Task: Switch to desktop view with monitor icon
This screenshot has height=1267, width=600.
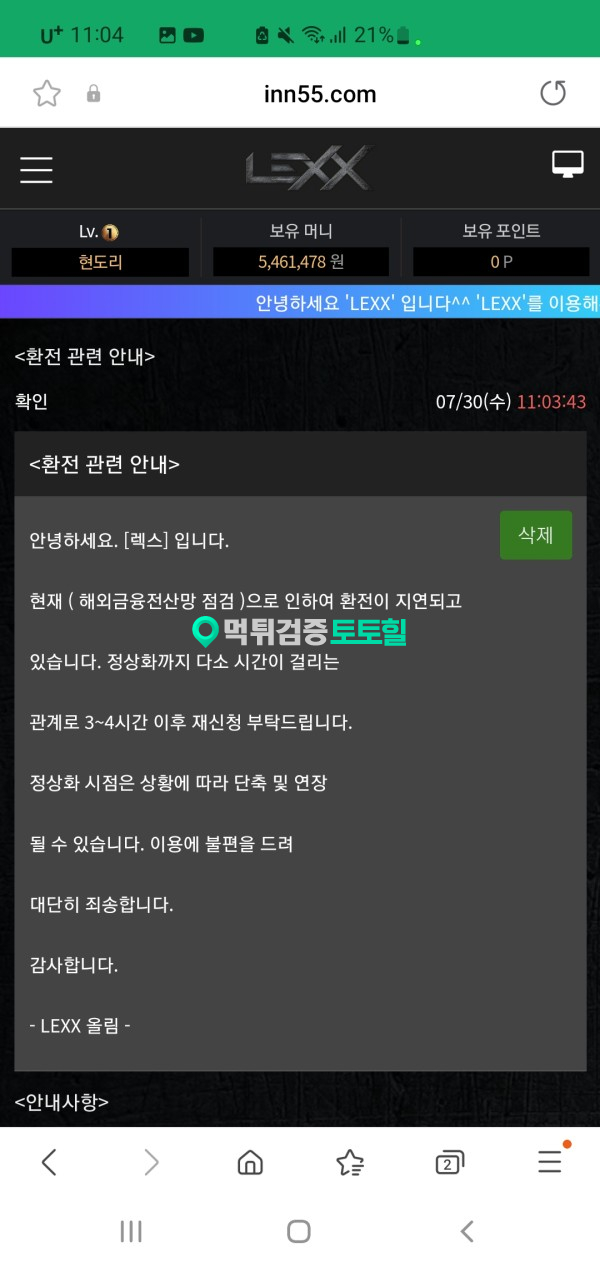Action: point(567,165)
